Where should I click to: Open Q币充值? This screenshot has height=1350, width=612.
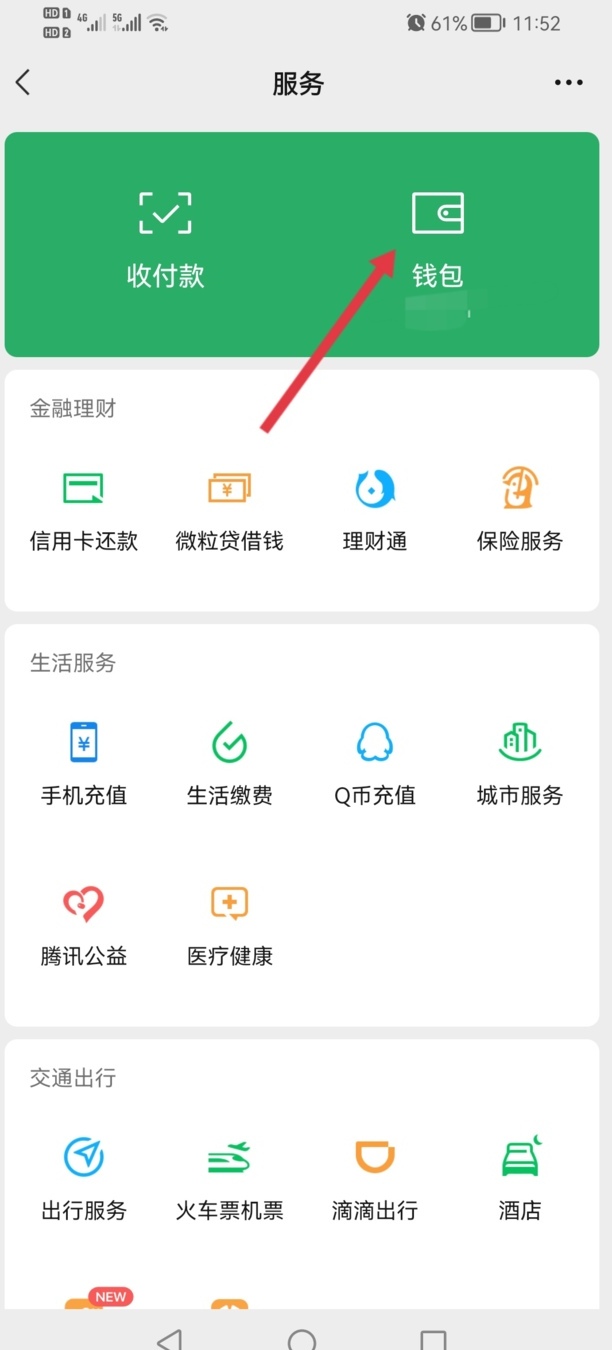pos(375,765)
